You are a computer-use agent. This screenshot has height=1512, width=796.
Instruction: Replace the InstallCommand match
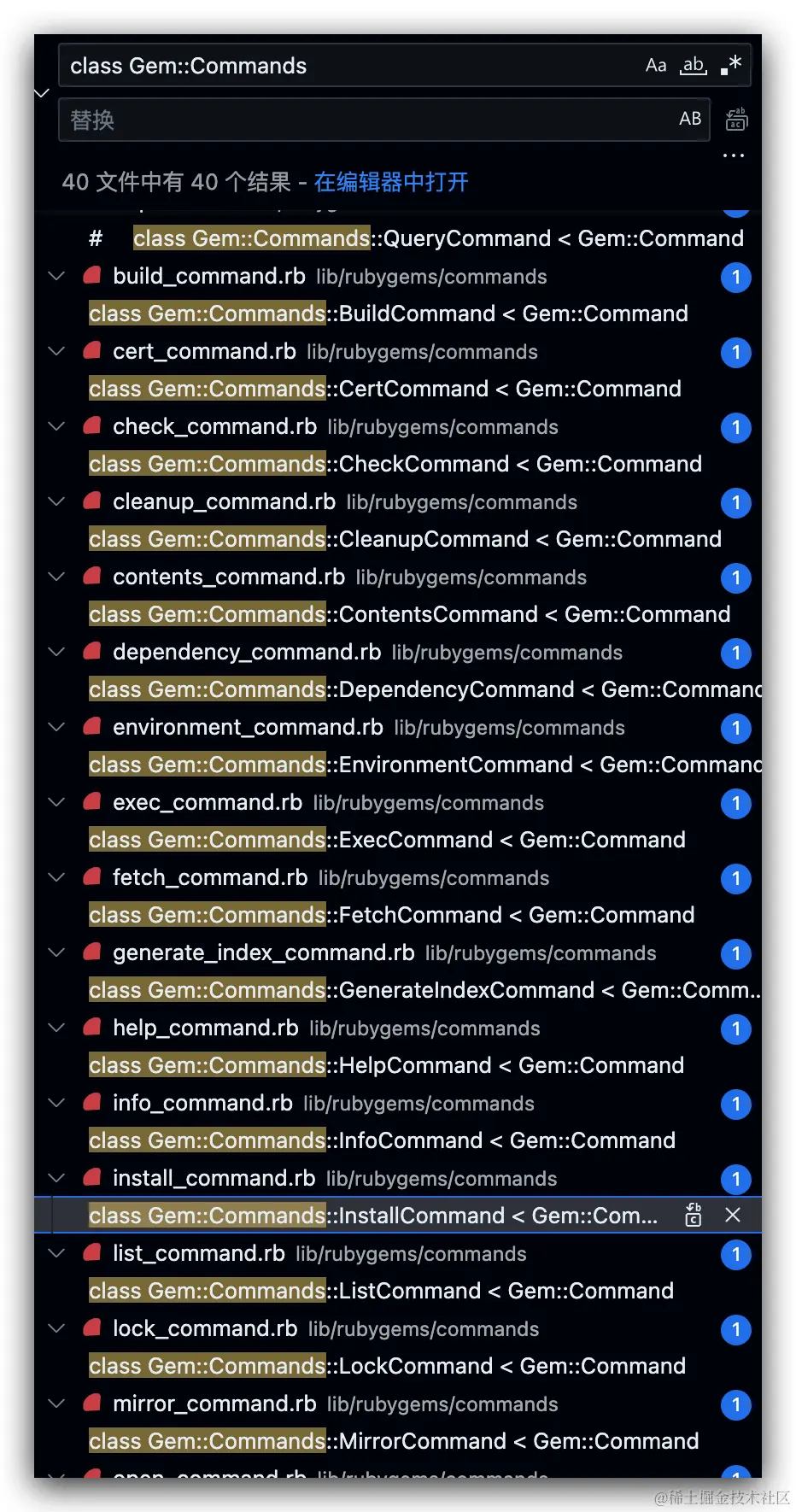(694, 1215)
